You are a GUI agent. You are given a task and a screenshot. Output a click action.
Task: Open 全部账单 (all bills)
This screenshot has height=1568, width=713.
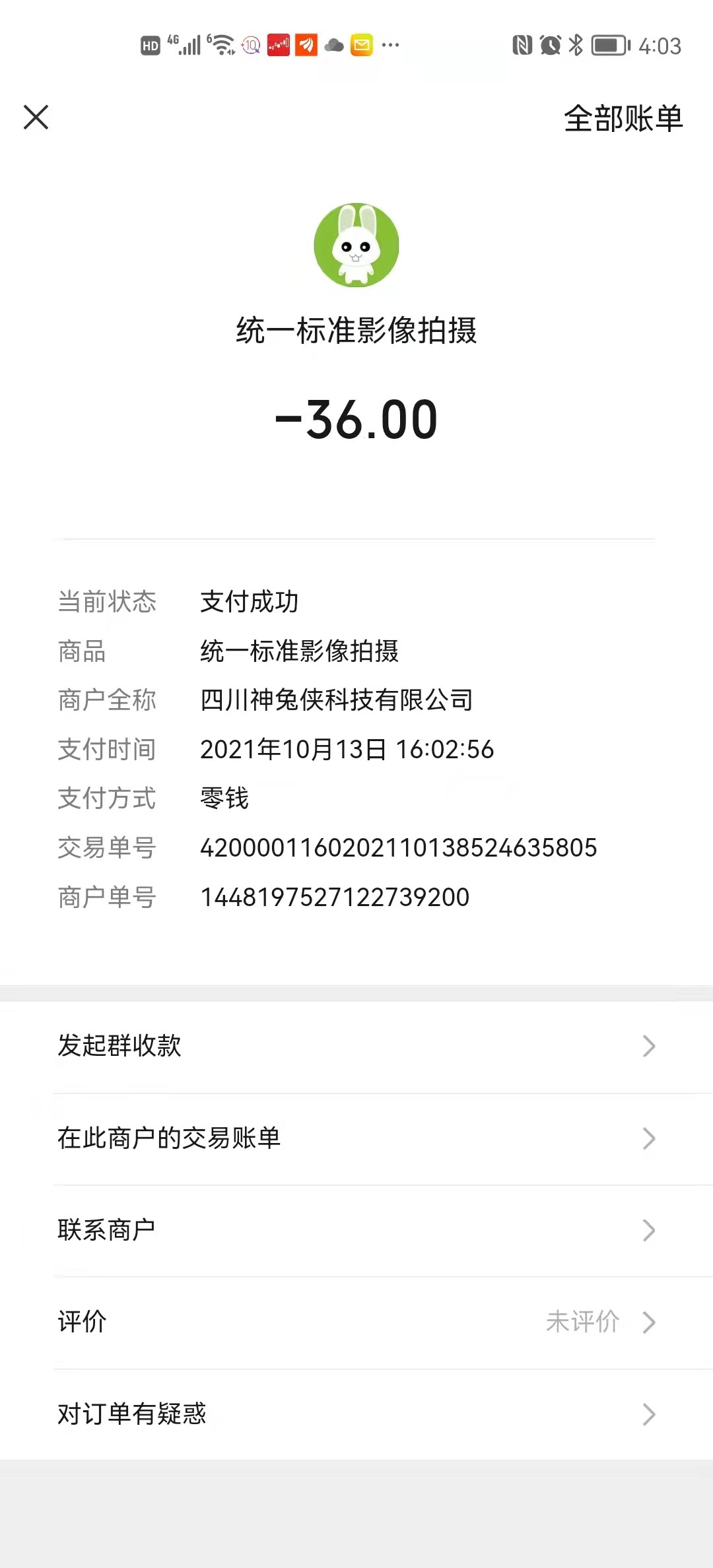point(623,119)
